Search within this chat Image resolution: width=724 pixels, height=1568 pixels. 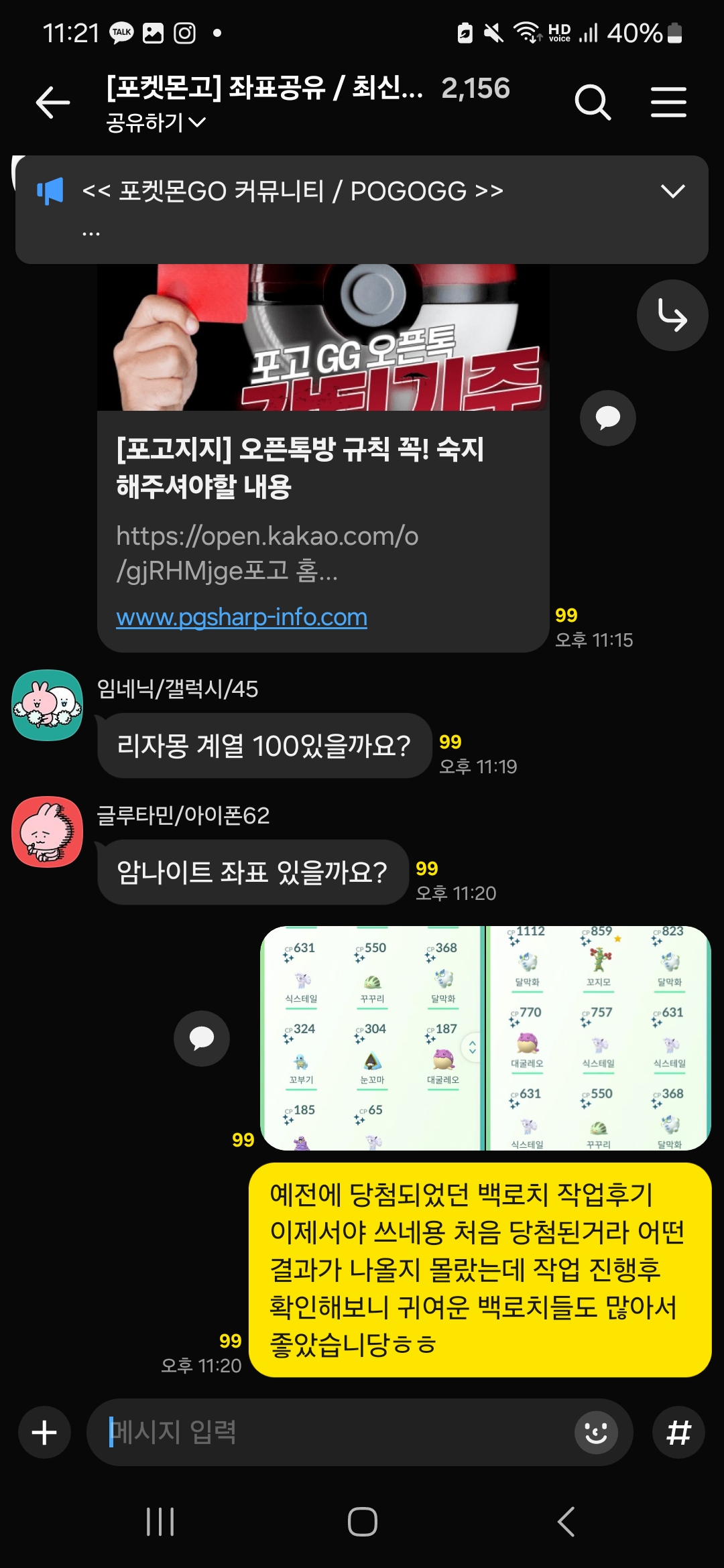click(x=593, y=103)
